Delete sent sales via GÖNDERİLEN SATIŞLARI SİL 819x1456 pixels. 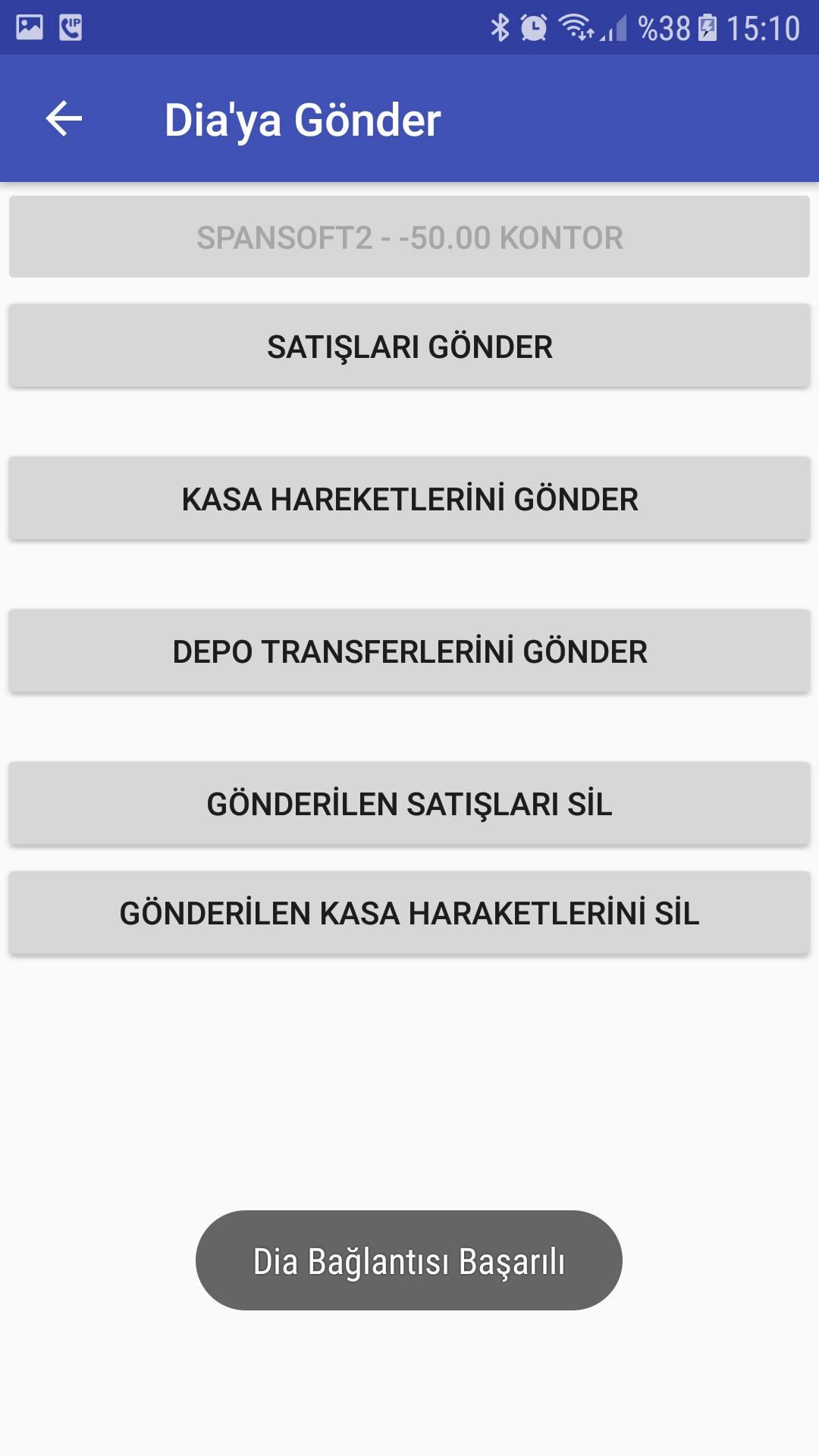click(x=409, y=804)
